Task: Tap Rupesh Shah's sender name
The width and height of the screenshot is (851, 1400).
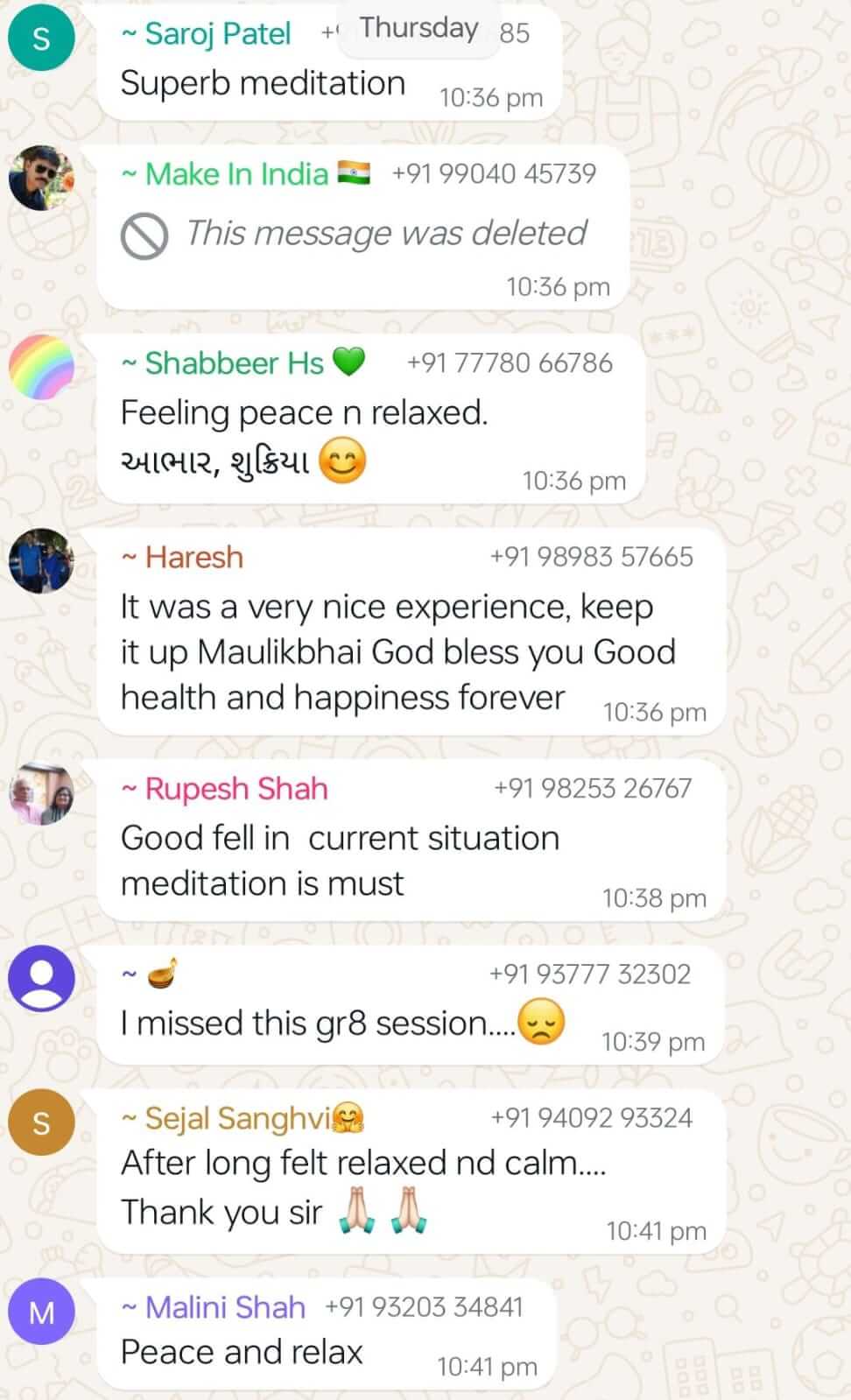Action: [236, 789]
